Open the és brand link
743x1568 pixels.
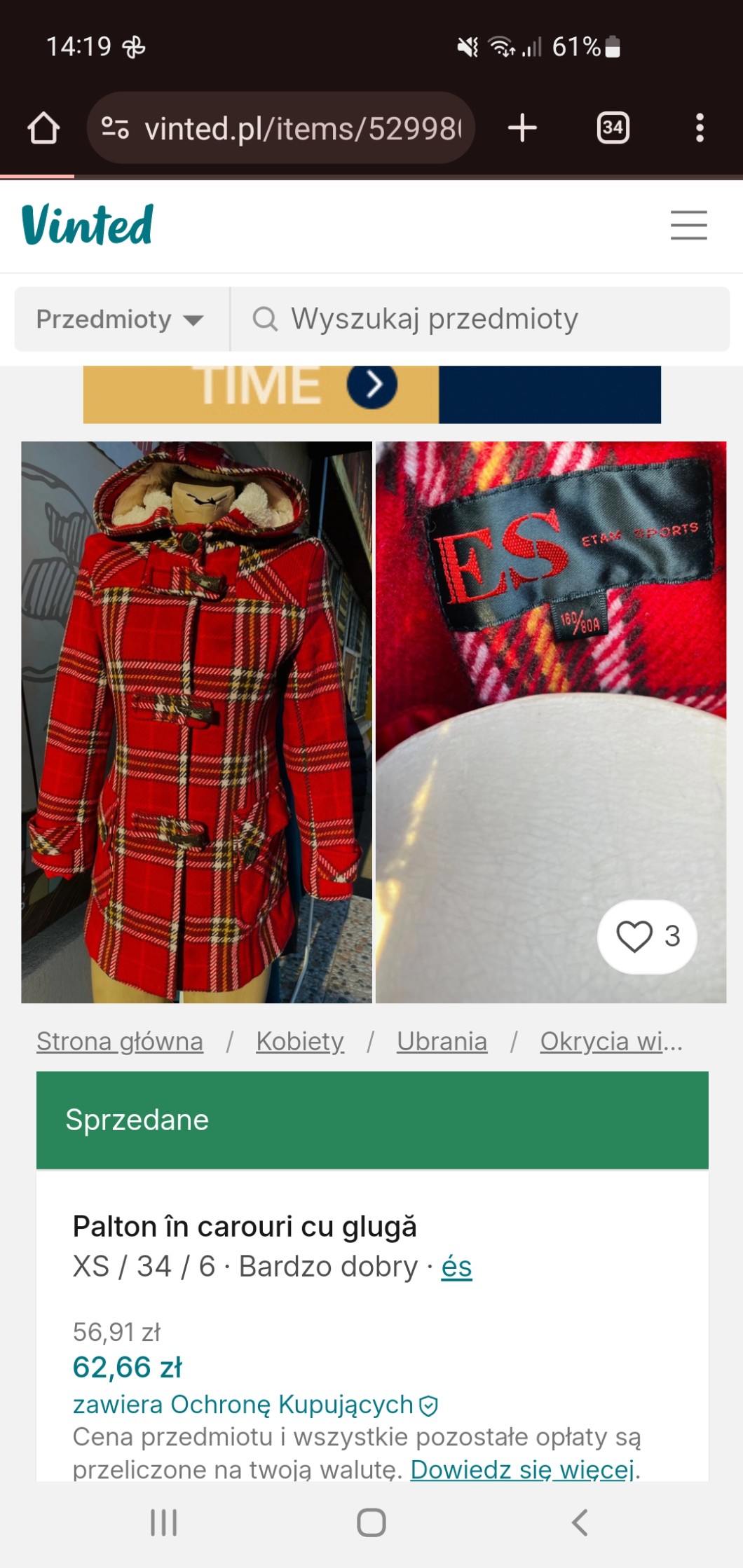456,1267
